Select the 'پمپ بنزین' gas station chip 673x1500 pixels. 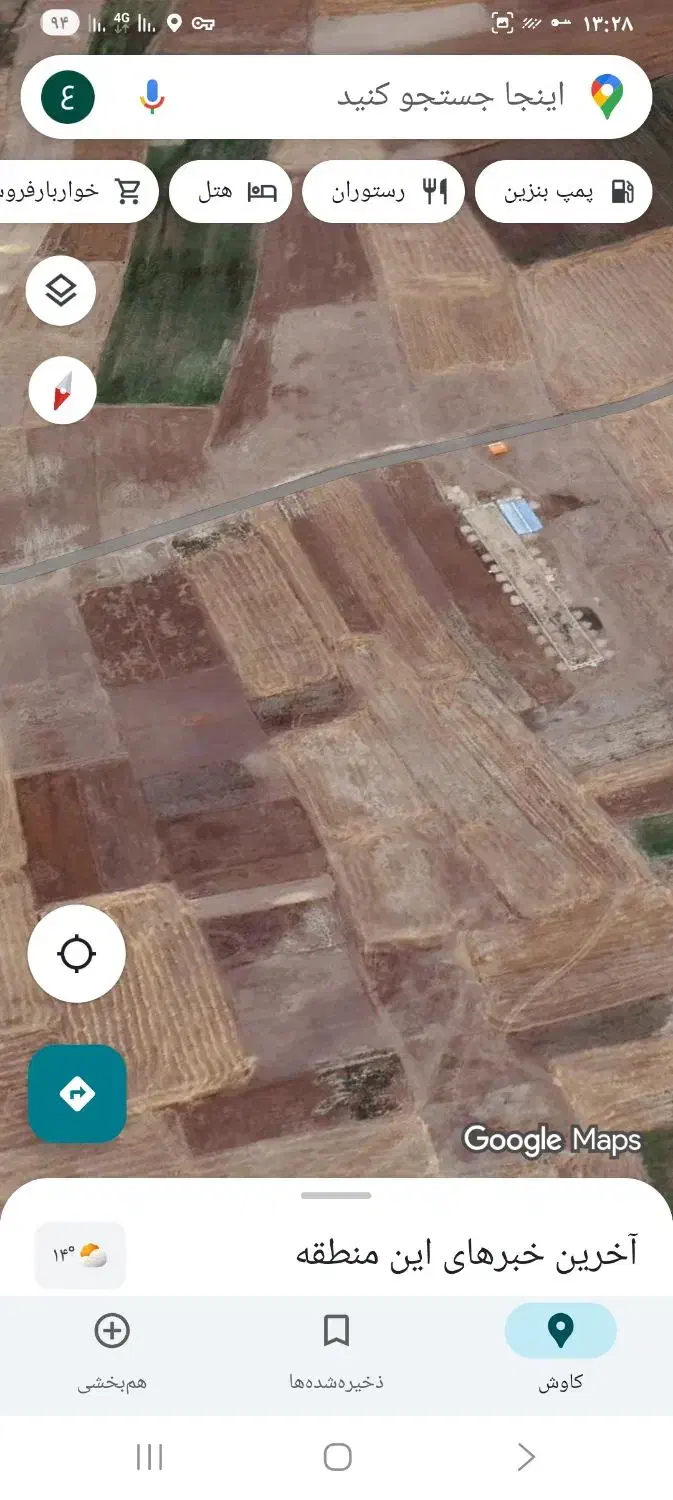point(563,191)
